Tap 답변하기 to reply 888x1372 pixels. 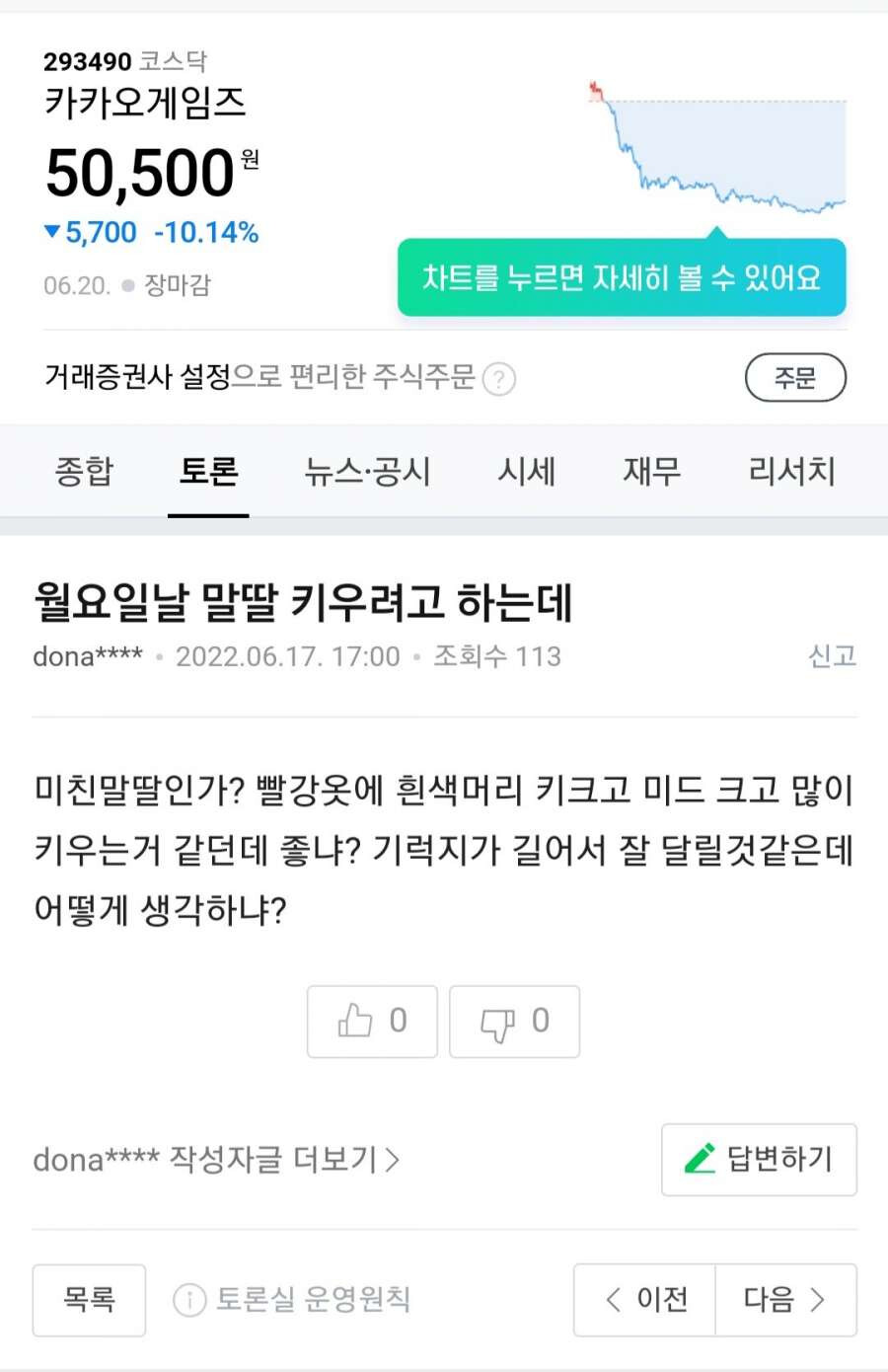[x=759, y=1159]
